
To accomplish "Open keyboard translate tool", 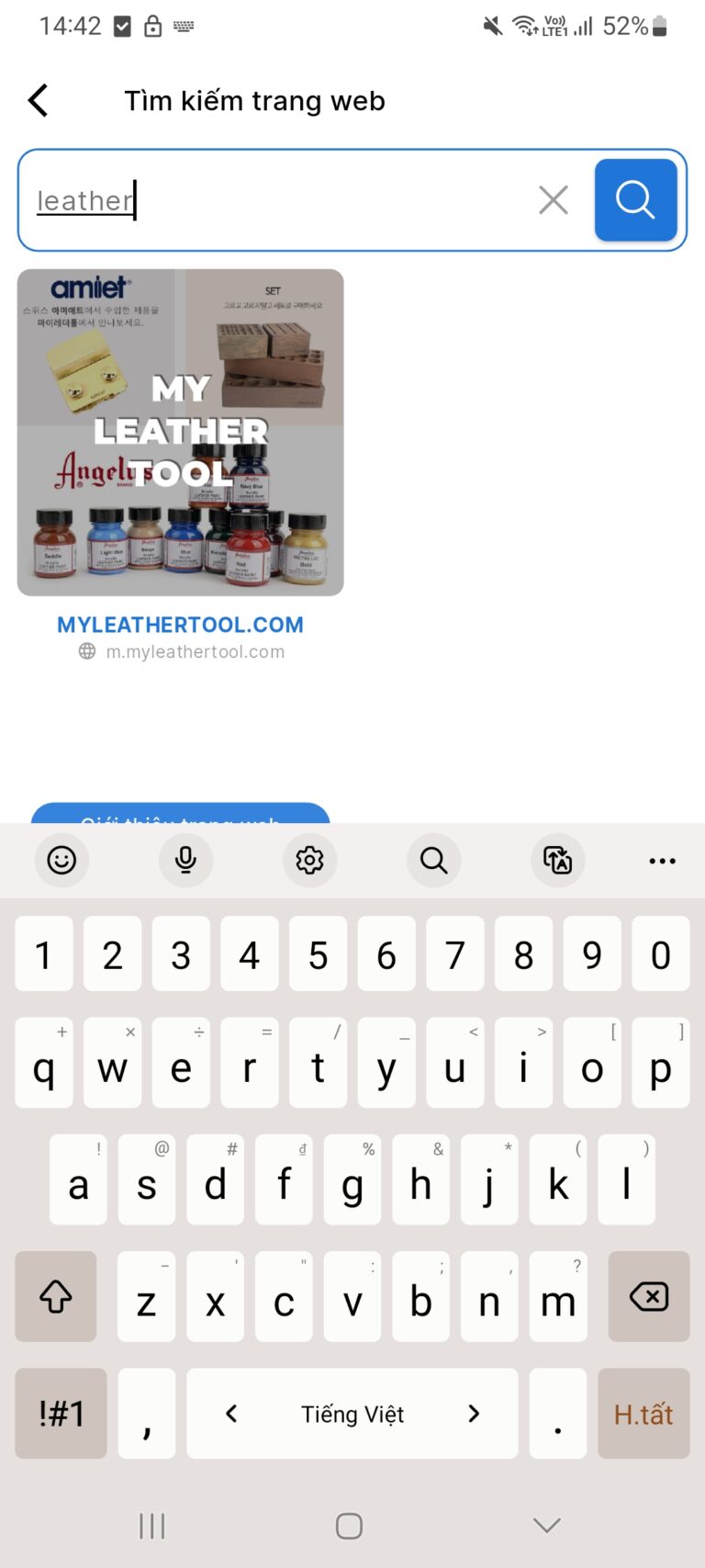I will 557,861.
